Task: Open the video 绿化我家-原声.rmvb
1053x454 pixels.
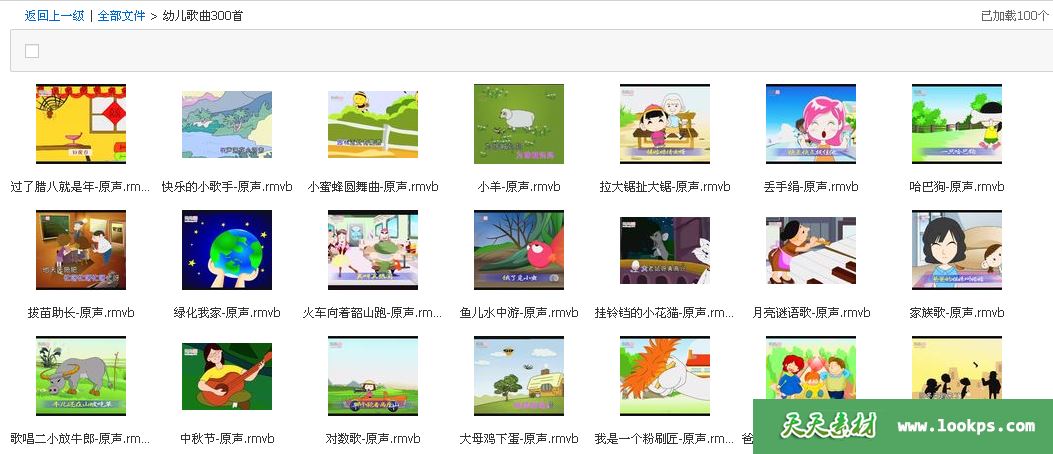Action: coord(227,250)
